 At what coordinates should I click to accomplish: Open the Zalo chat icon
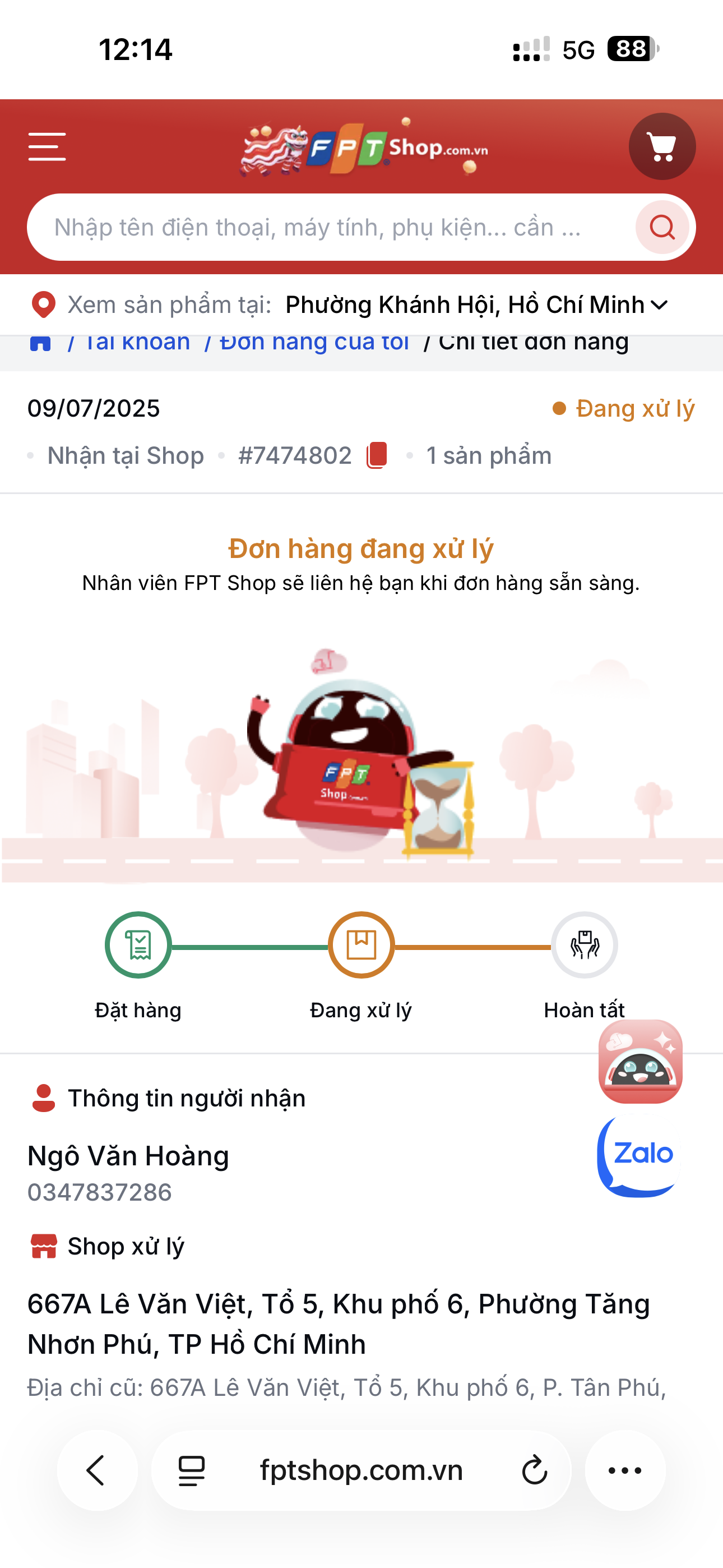639,1154
